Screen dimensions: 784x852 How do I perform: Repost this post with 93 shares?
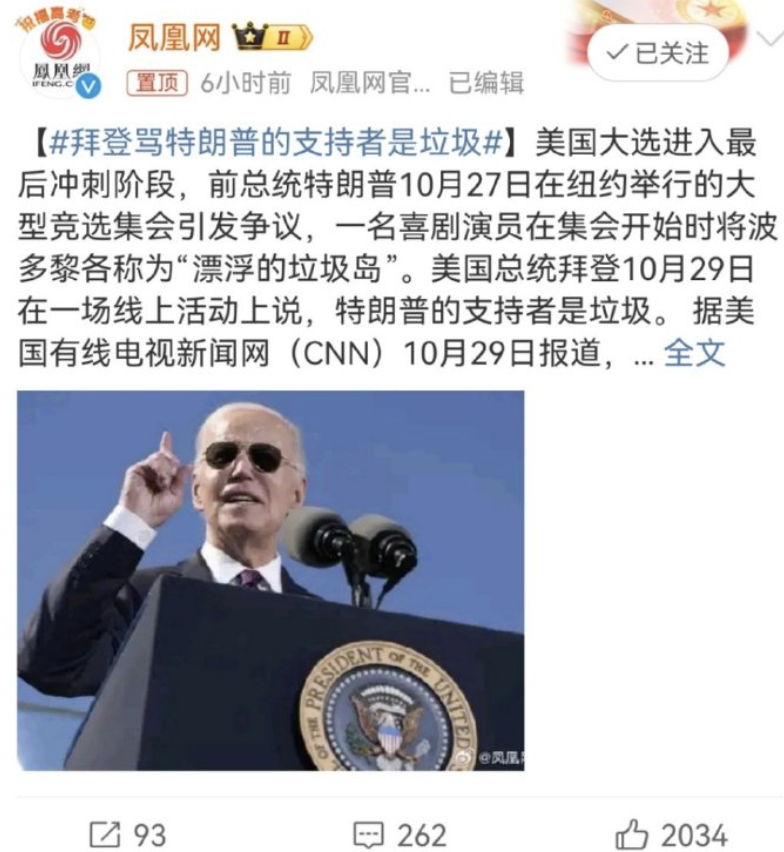point(127,833)
